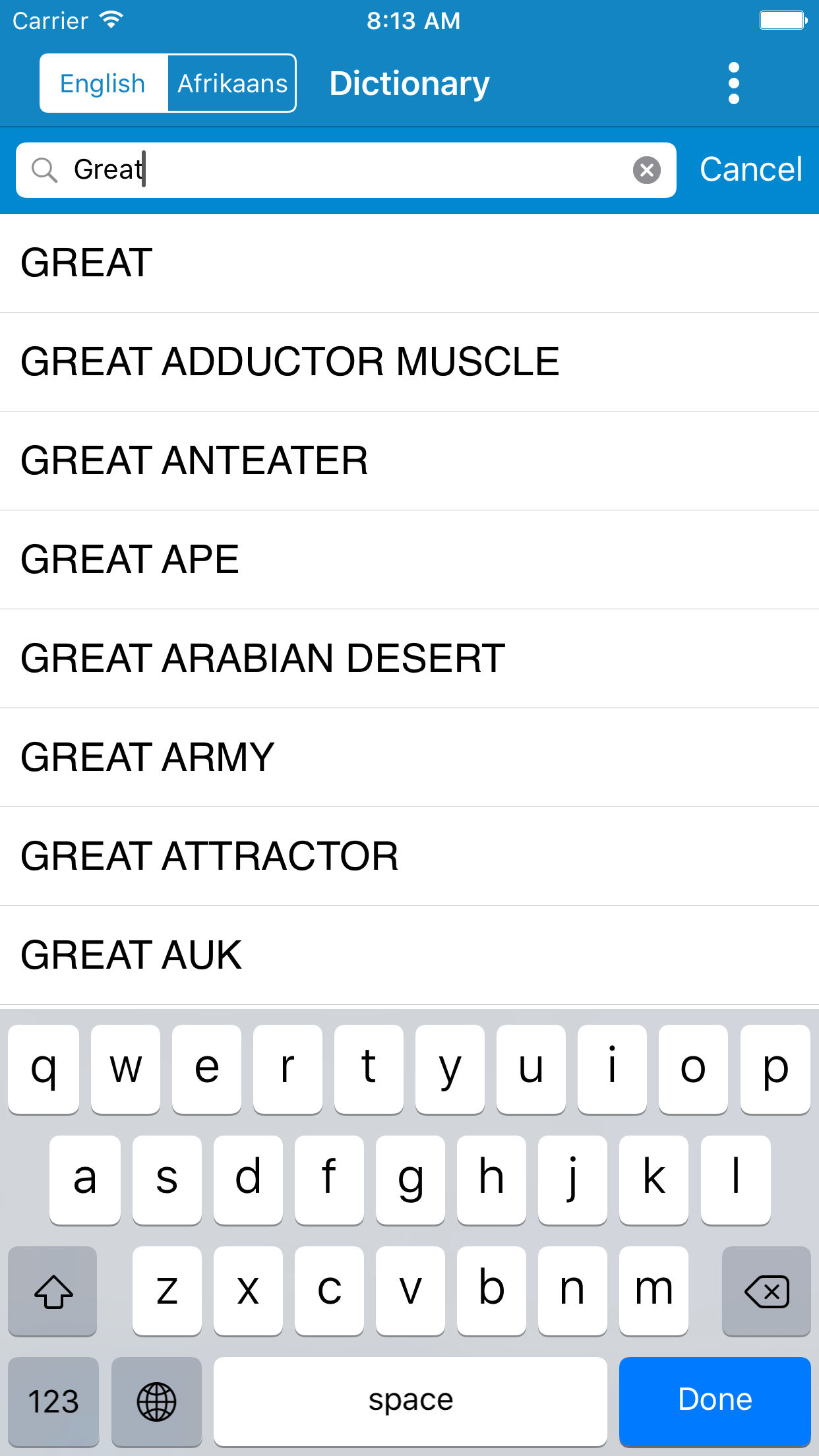Toggle language selection to Afrikaans mode
Viewport: 819px width, 1456px height.
(231, 82)
